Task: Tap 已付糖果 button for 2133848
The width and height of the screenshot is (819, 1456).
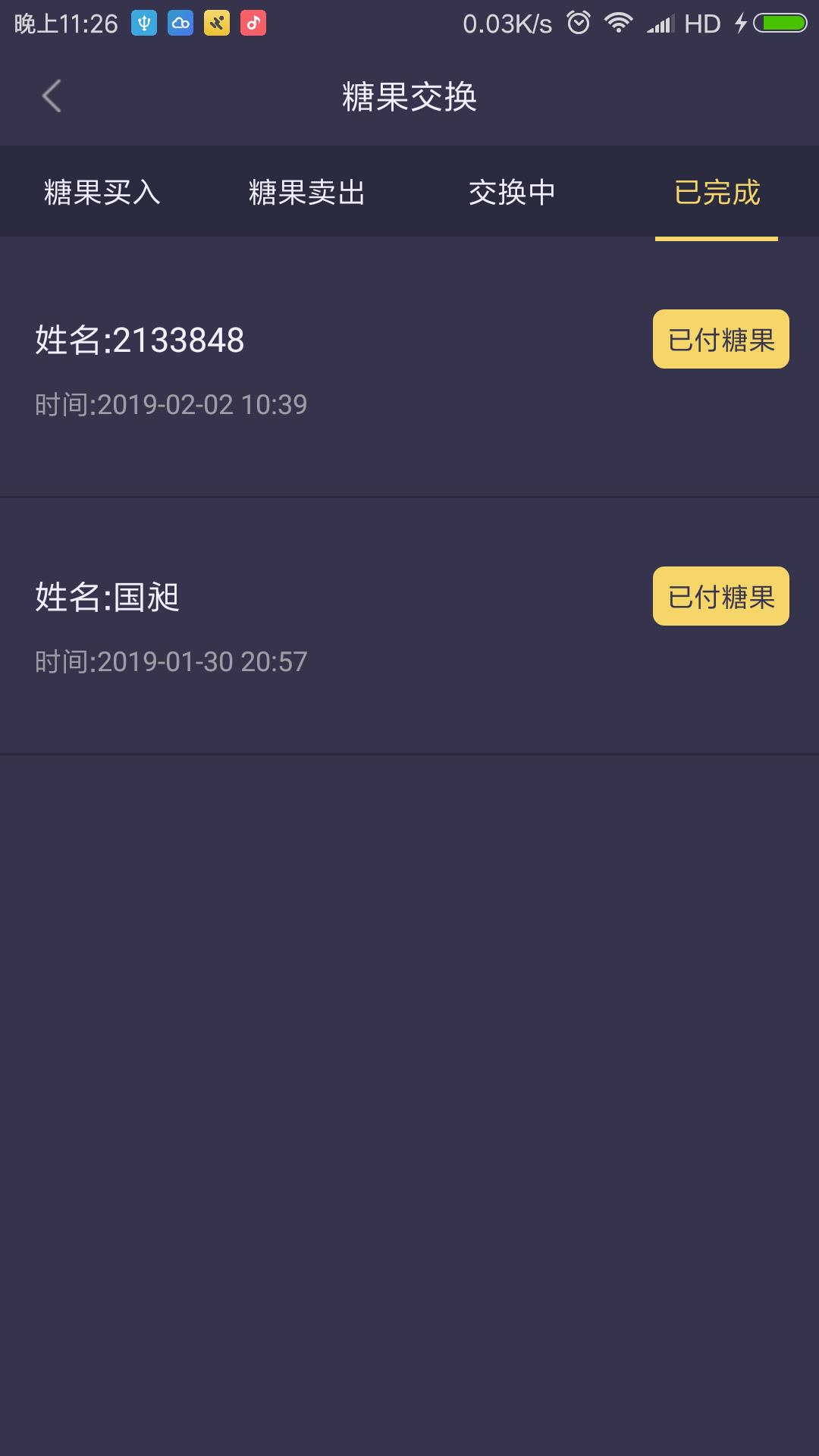Action: [x=720, y=340]
